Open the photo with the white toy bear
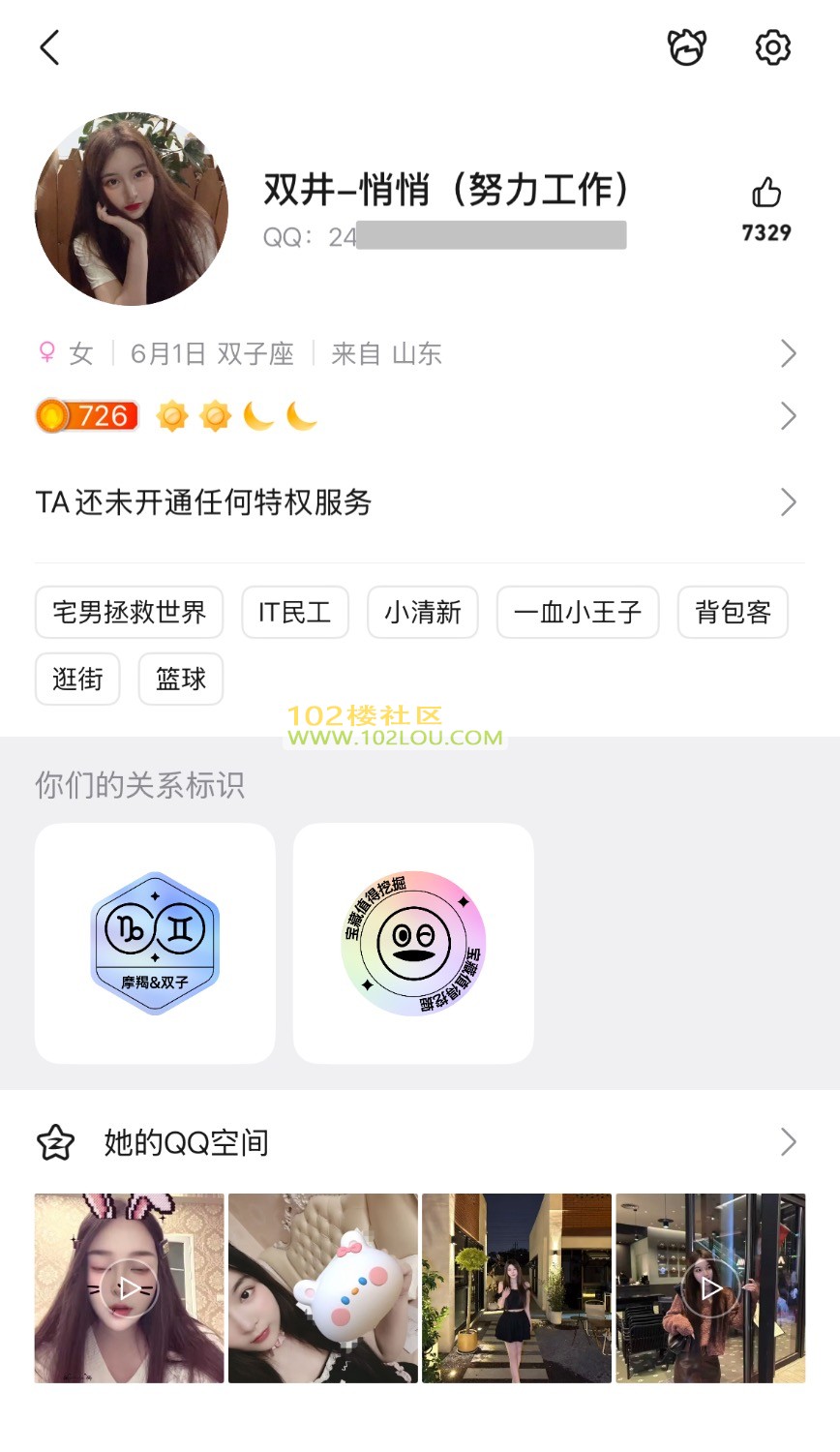The image size is (840, 1452). click(x=323, y=1288)
